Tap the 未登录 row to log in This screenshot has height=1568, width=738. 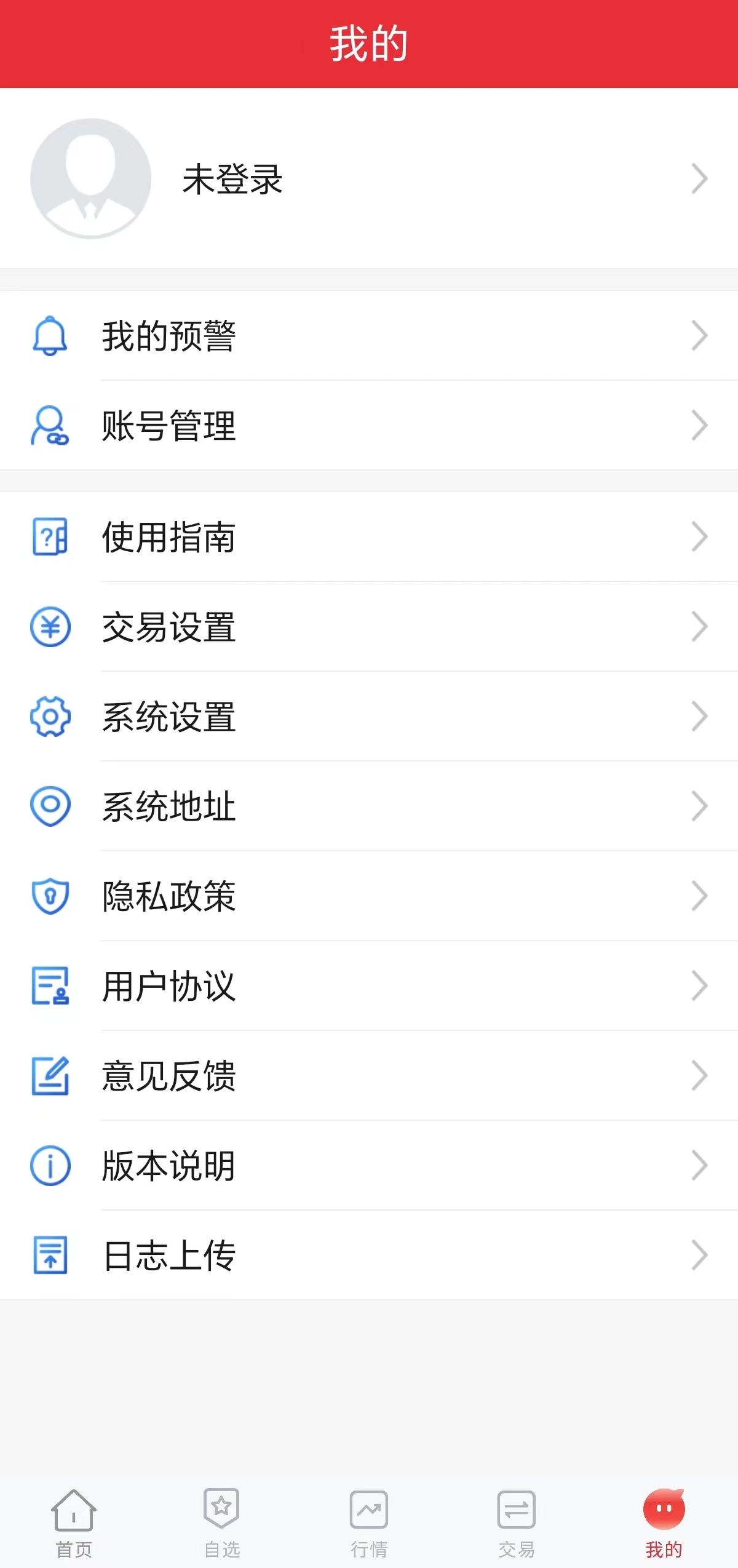(x=369, y=178)
